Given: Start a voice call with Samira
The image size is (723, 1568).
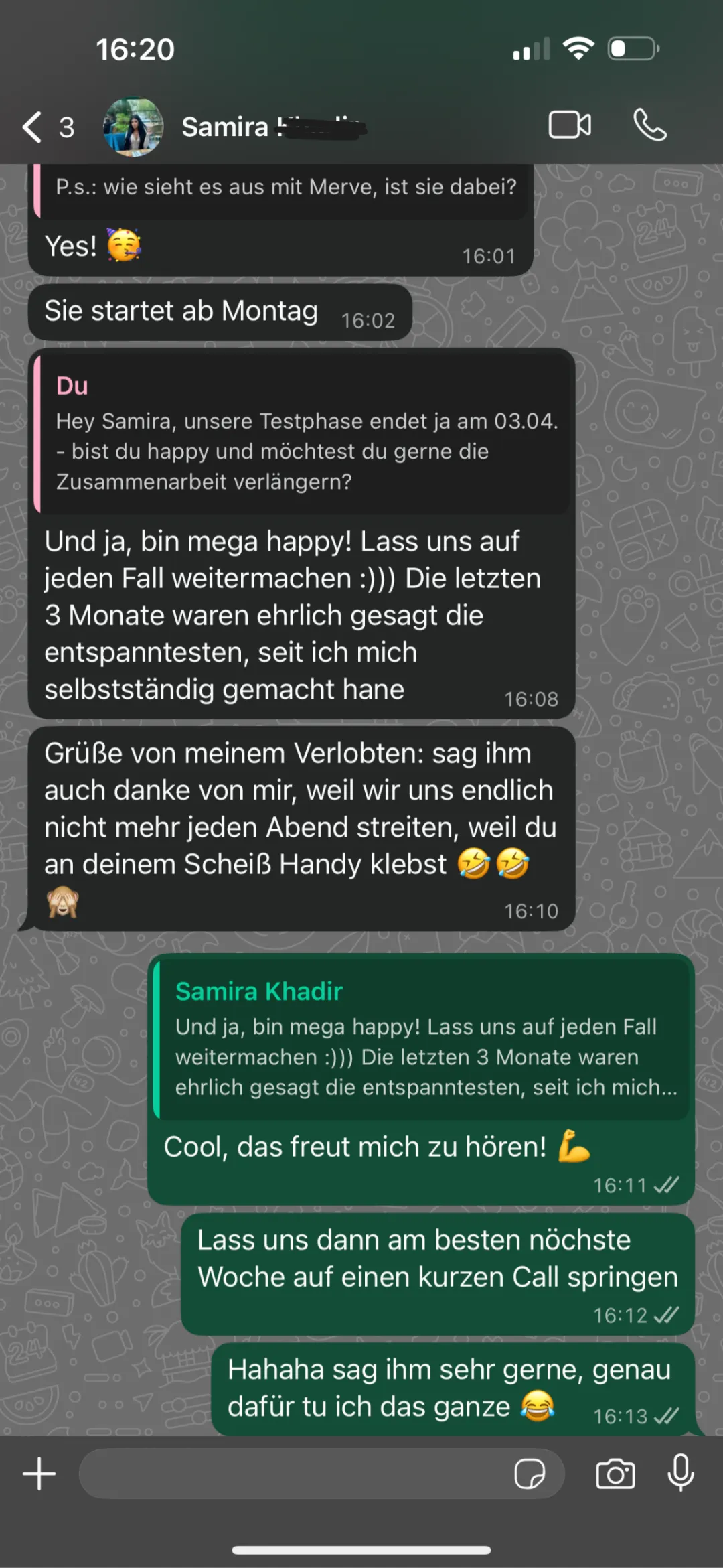Looking at the screenshot, I should [x=649, y=125].
